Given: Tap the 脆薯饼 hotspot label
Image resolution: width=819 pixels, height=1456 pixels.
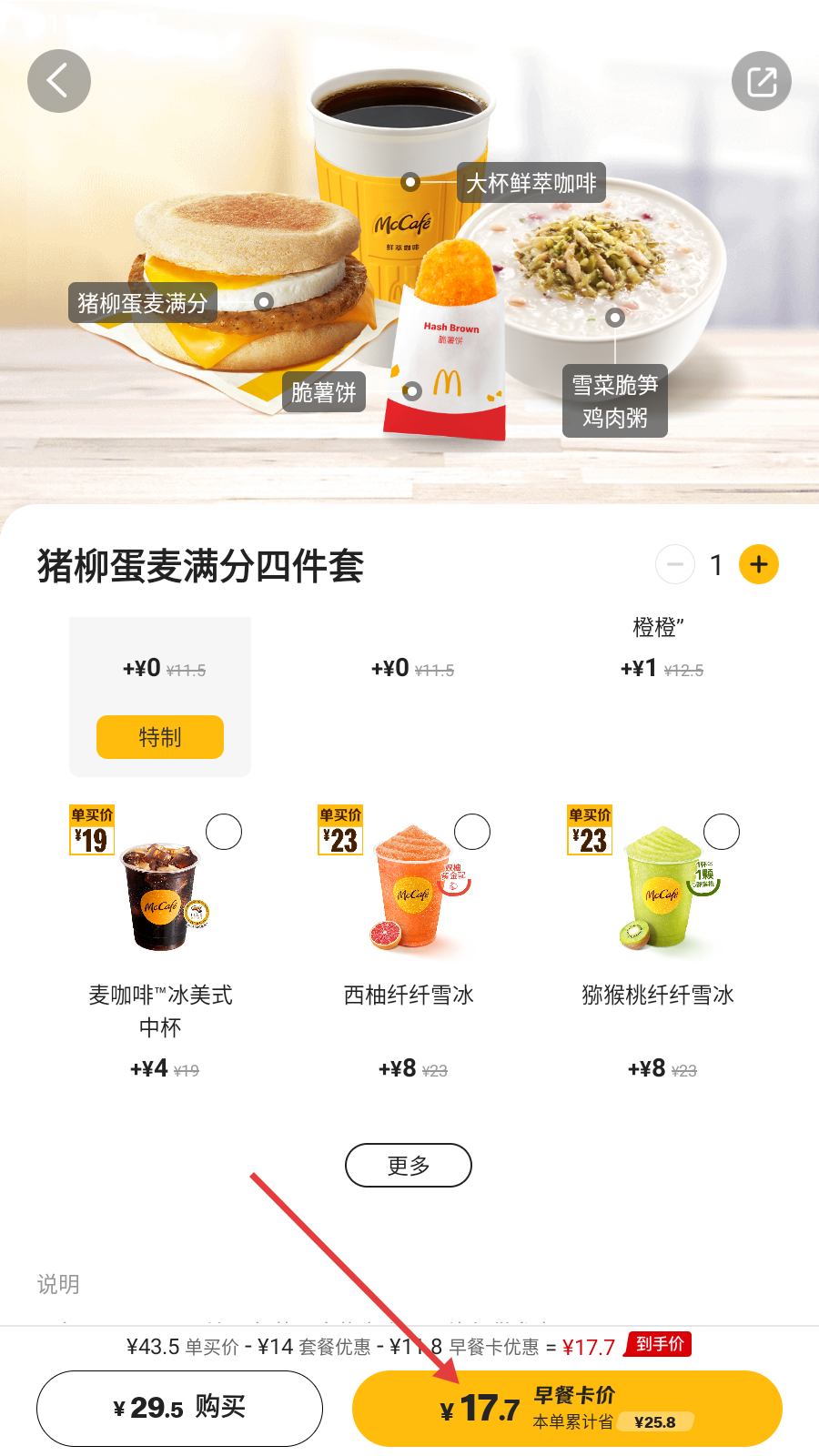Looking at the screenshot, I should pyautogui.click(x=324, y=392).
